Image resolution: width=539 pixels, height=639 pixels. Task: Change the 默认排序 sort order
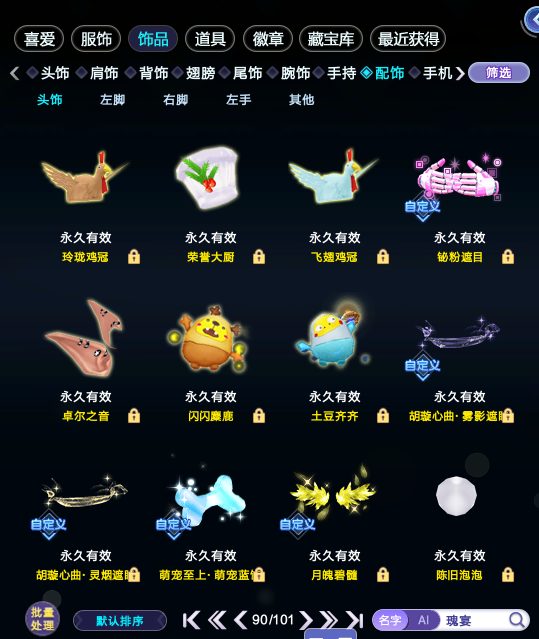120,621
